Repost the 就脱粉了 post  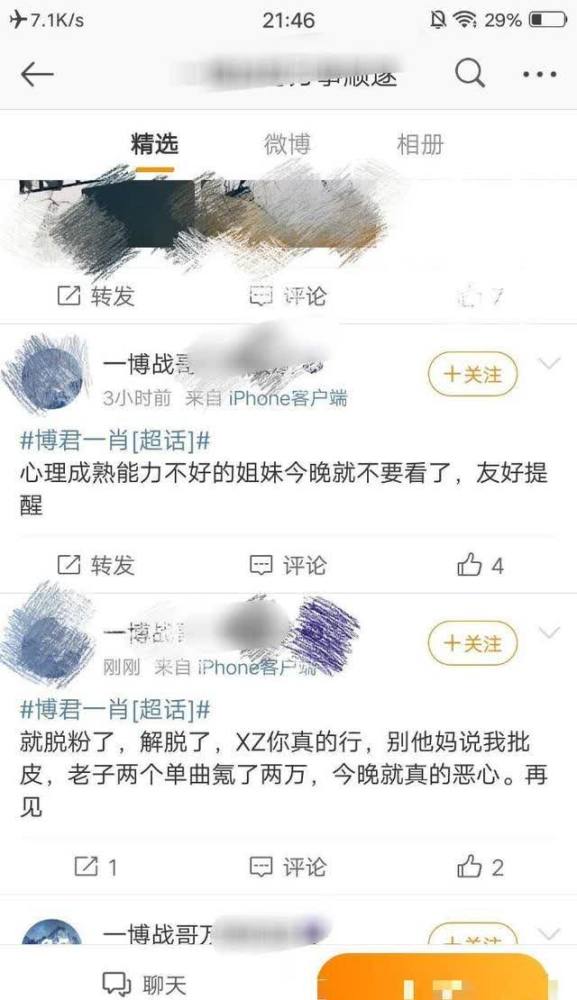point(96,867)
